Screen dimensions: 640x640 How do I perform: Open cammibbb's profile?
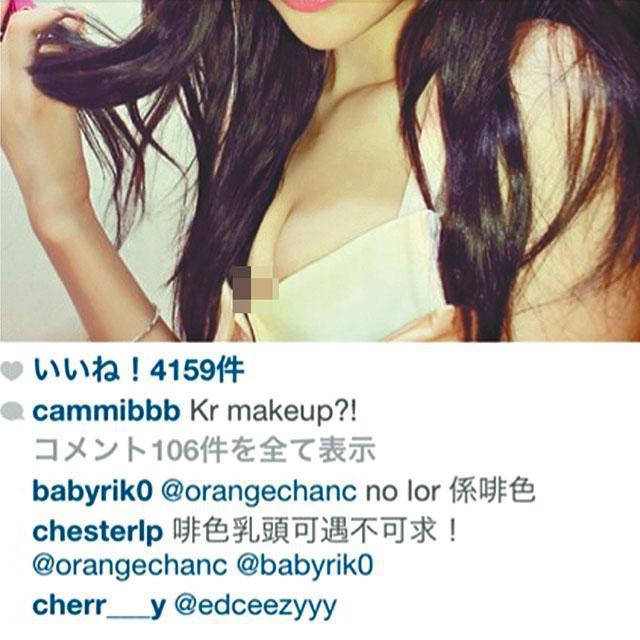(x=105, y=411)
